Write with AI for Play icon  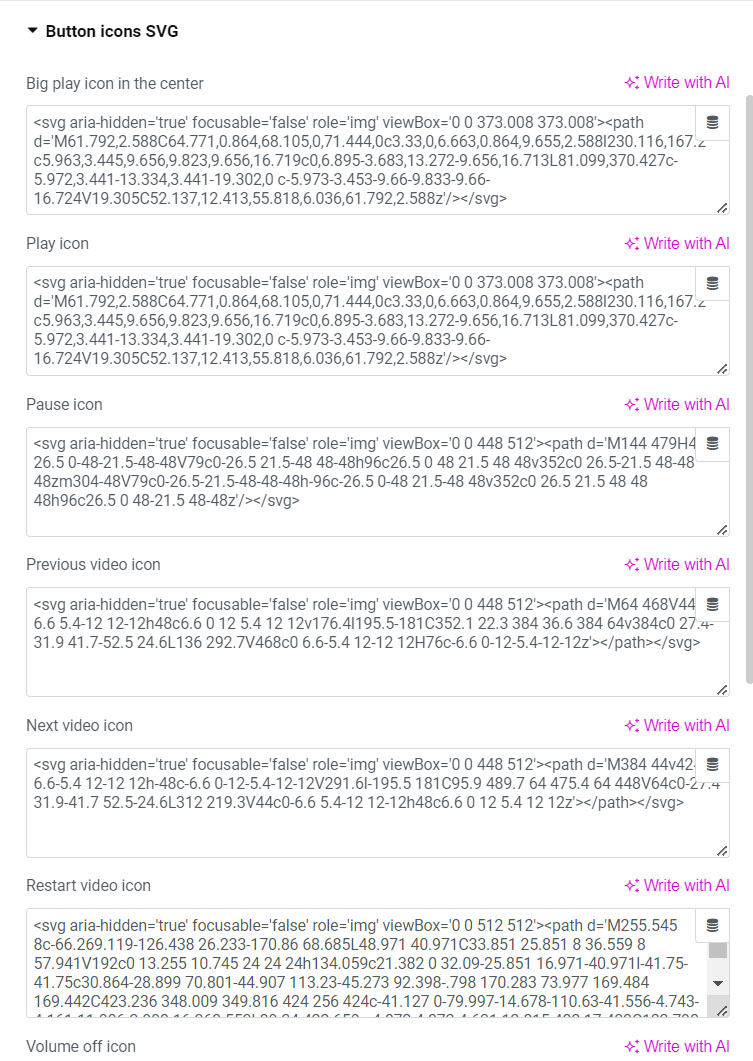point(677,243)
